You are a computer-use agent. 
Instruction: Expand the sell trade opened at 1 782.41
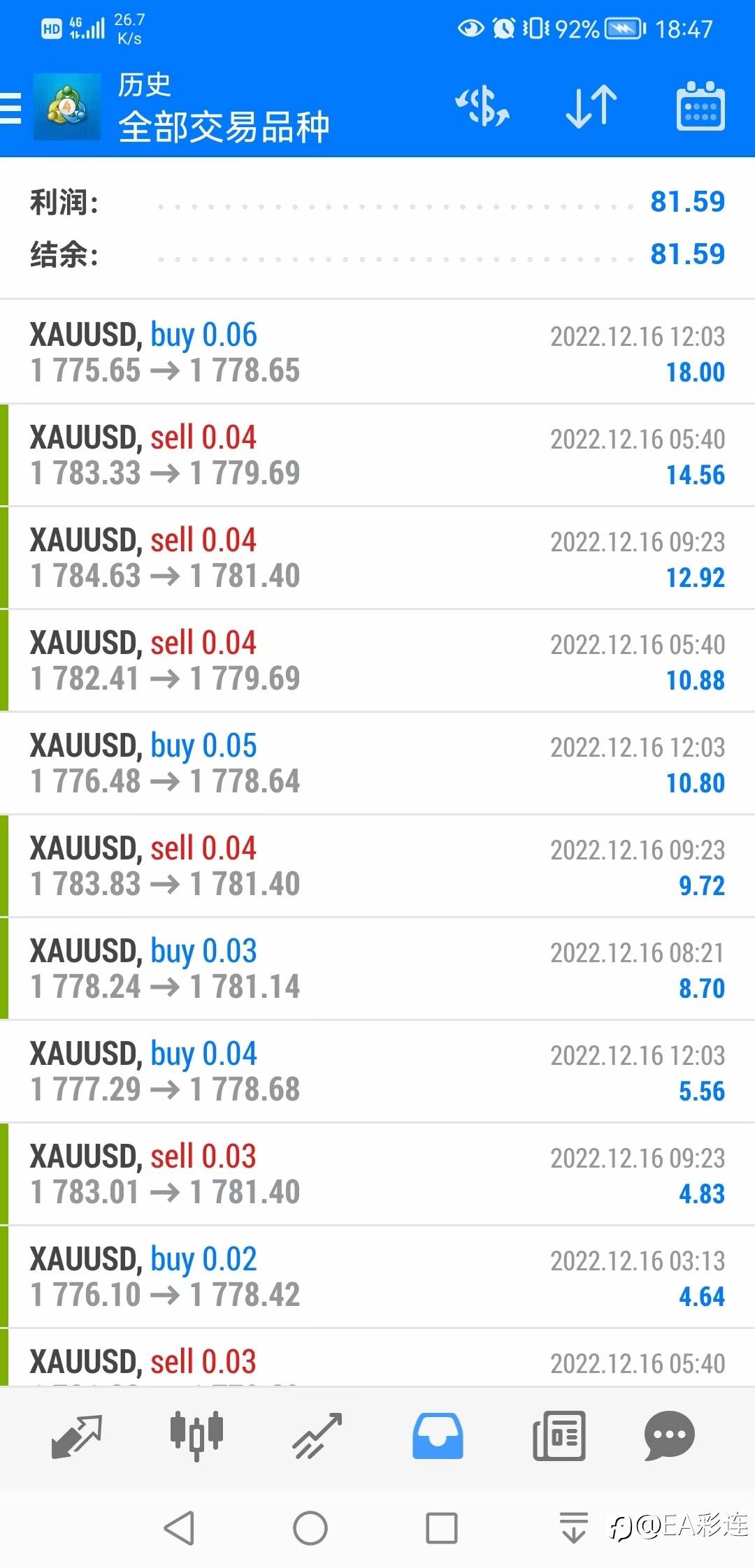click(x=377, y=660)
